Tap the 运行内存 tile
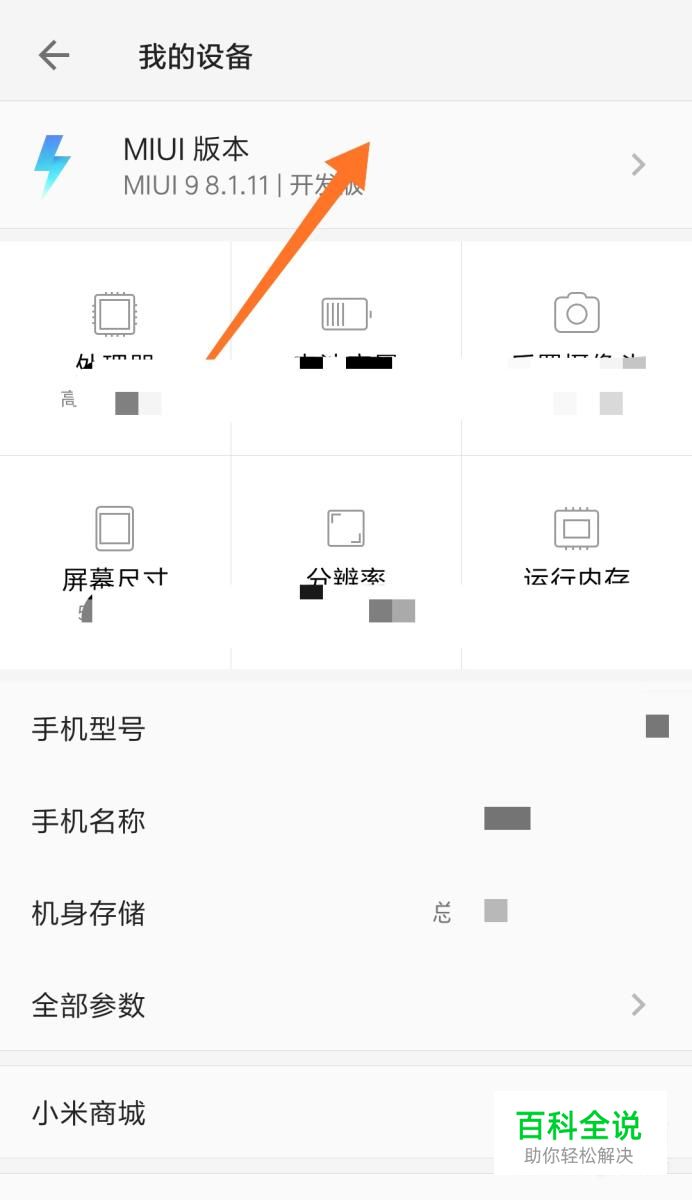Screen dimensions: 692x1200 (x=577, y=562)
